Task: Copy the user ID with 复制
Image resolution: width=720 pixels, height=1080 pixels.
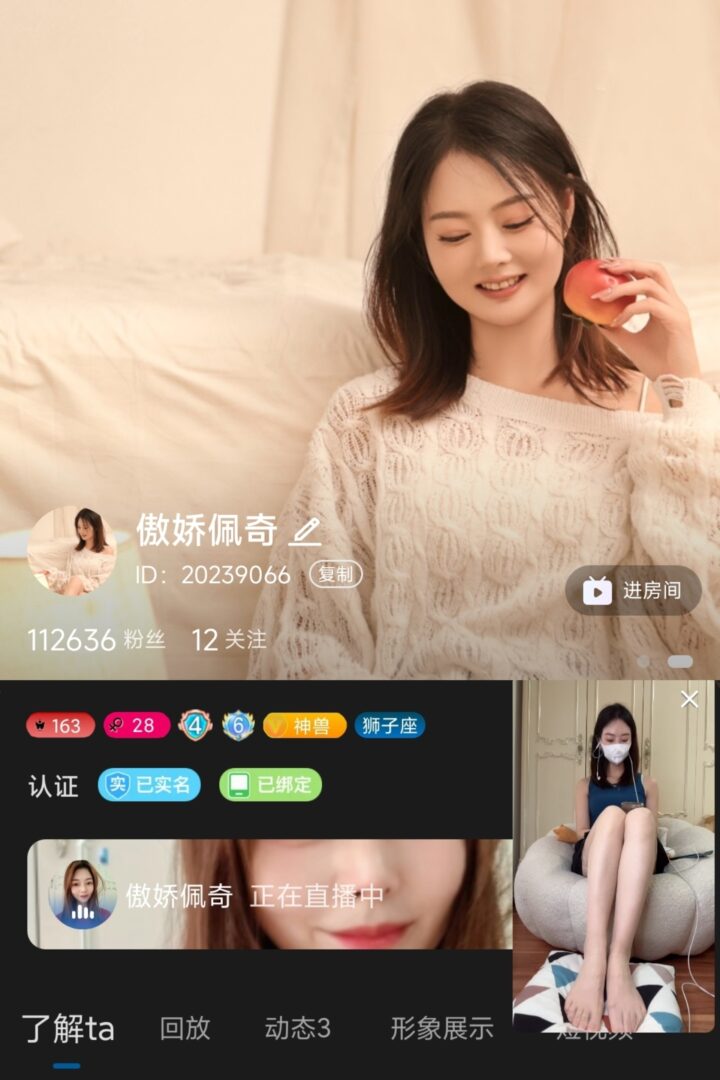Action: tap(335, 574)
